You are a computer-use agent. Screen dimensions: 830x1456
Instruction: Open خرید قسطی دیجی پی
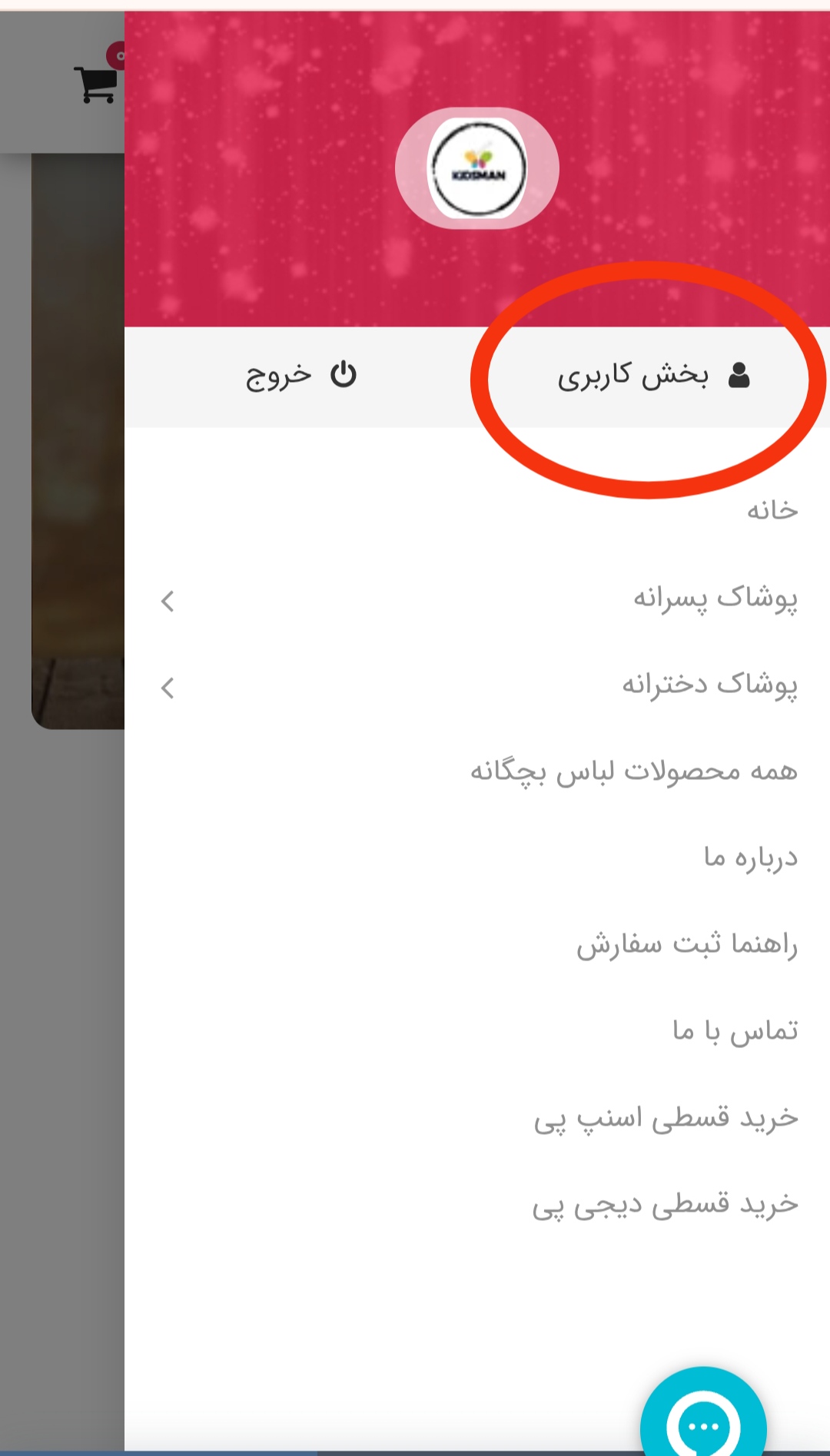665,1205
